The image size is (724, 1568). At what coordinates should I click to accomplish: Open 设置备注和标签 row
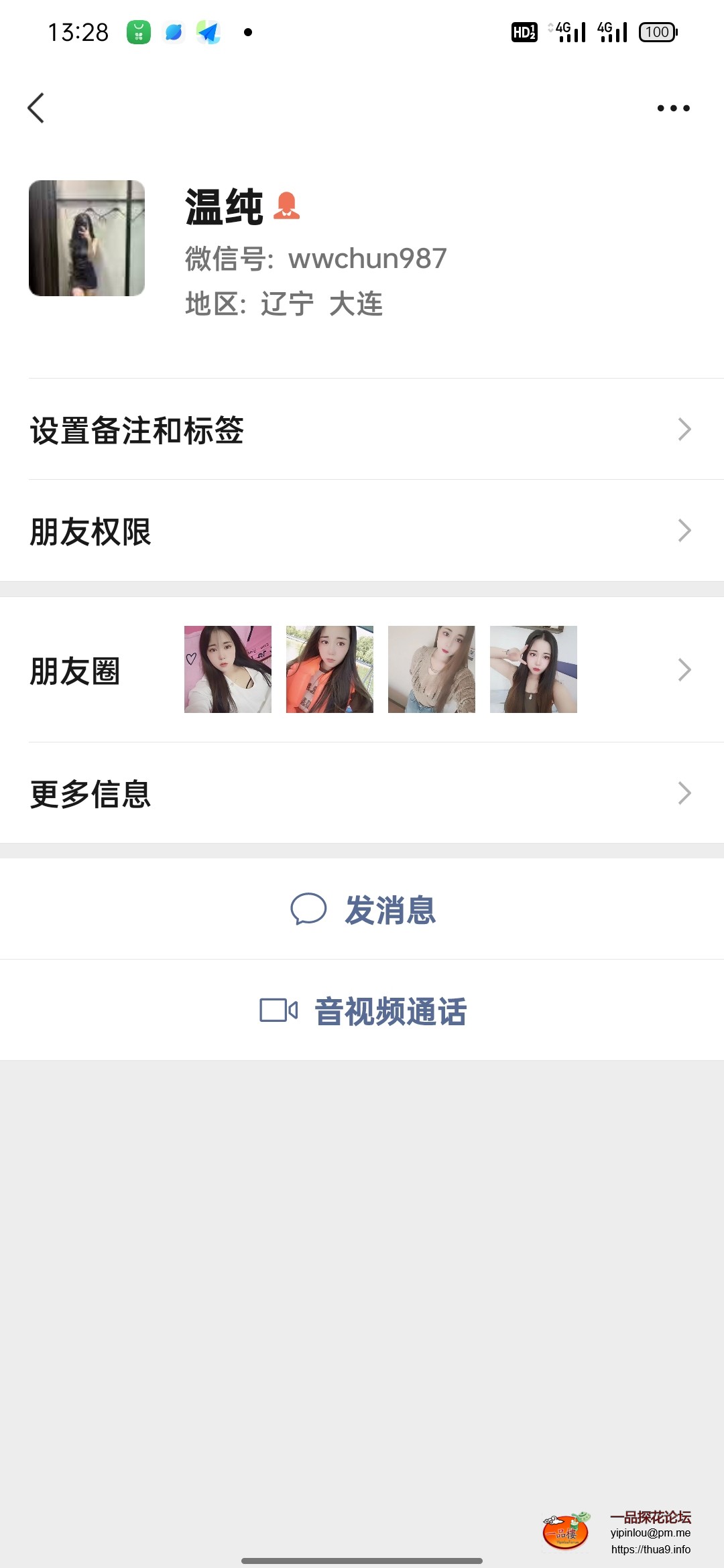362,430
